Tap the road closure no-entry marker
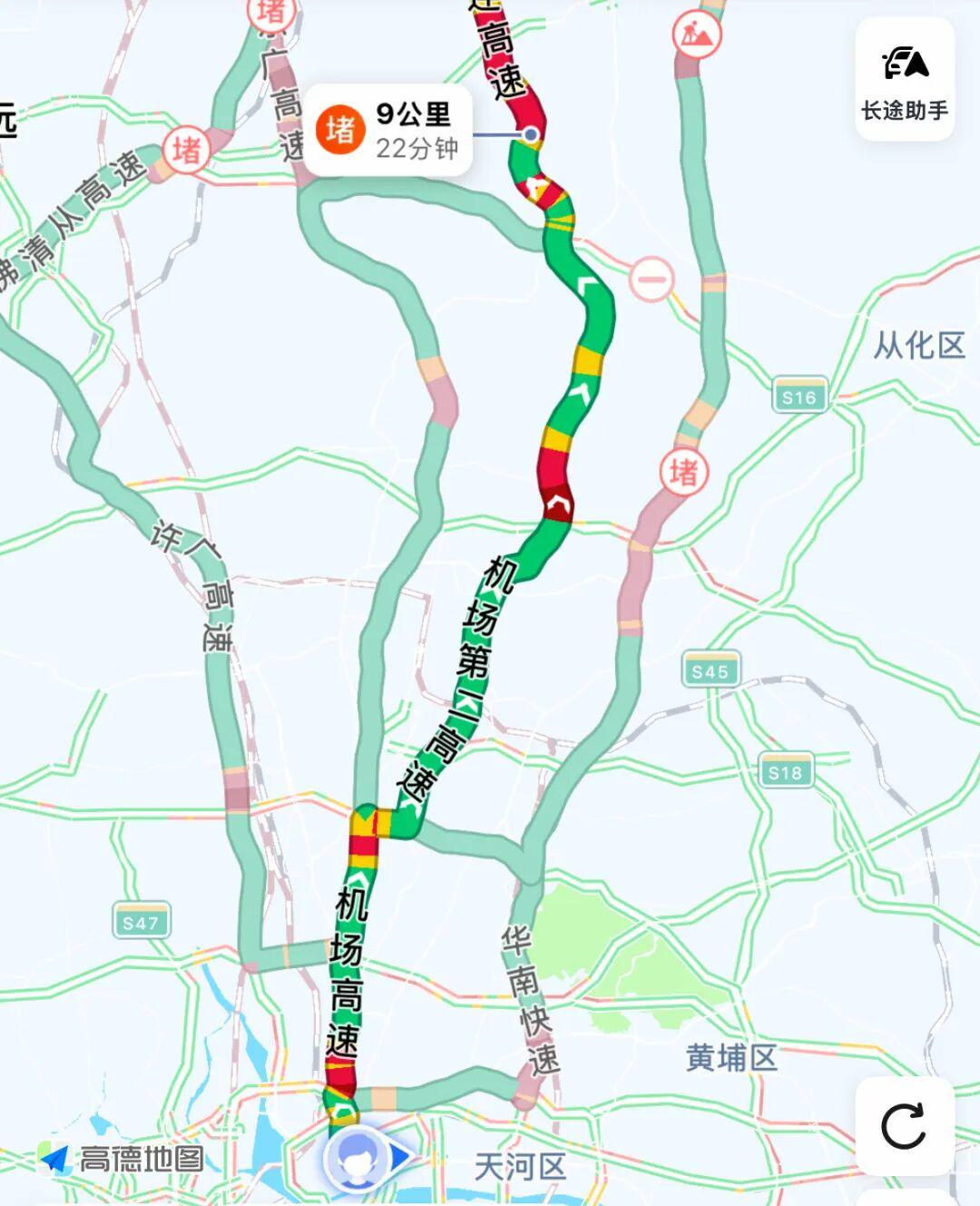Screen dimensions: 980x1206 coord(651,278)
